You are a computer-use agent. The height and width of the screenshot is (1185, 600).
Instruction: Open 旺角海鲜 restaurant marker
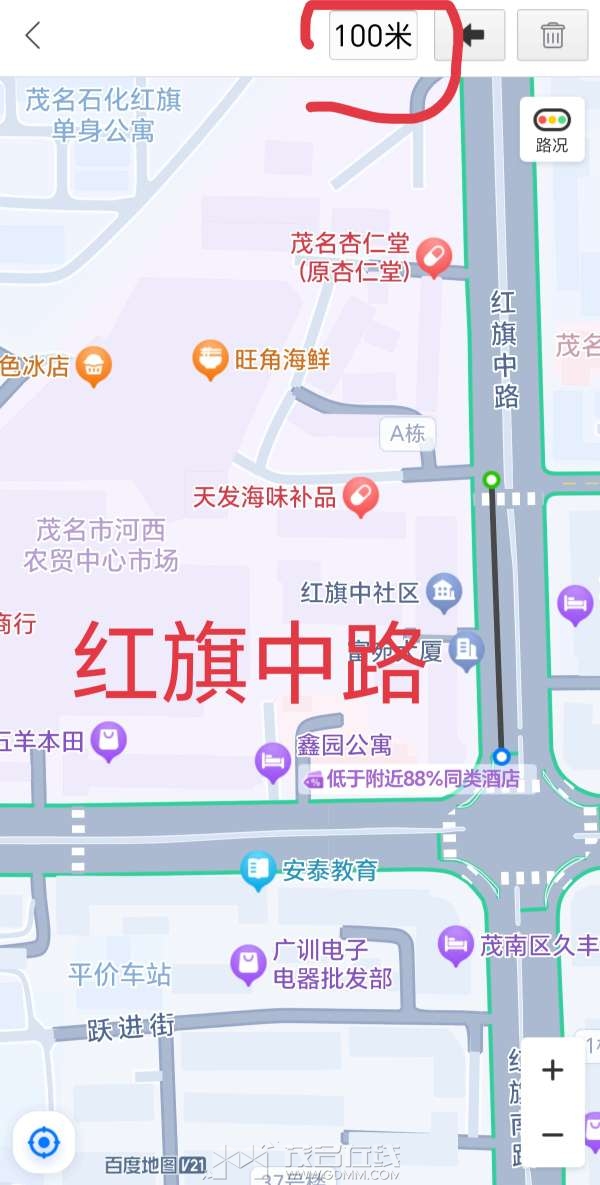click(210, 360)
